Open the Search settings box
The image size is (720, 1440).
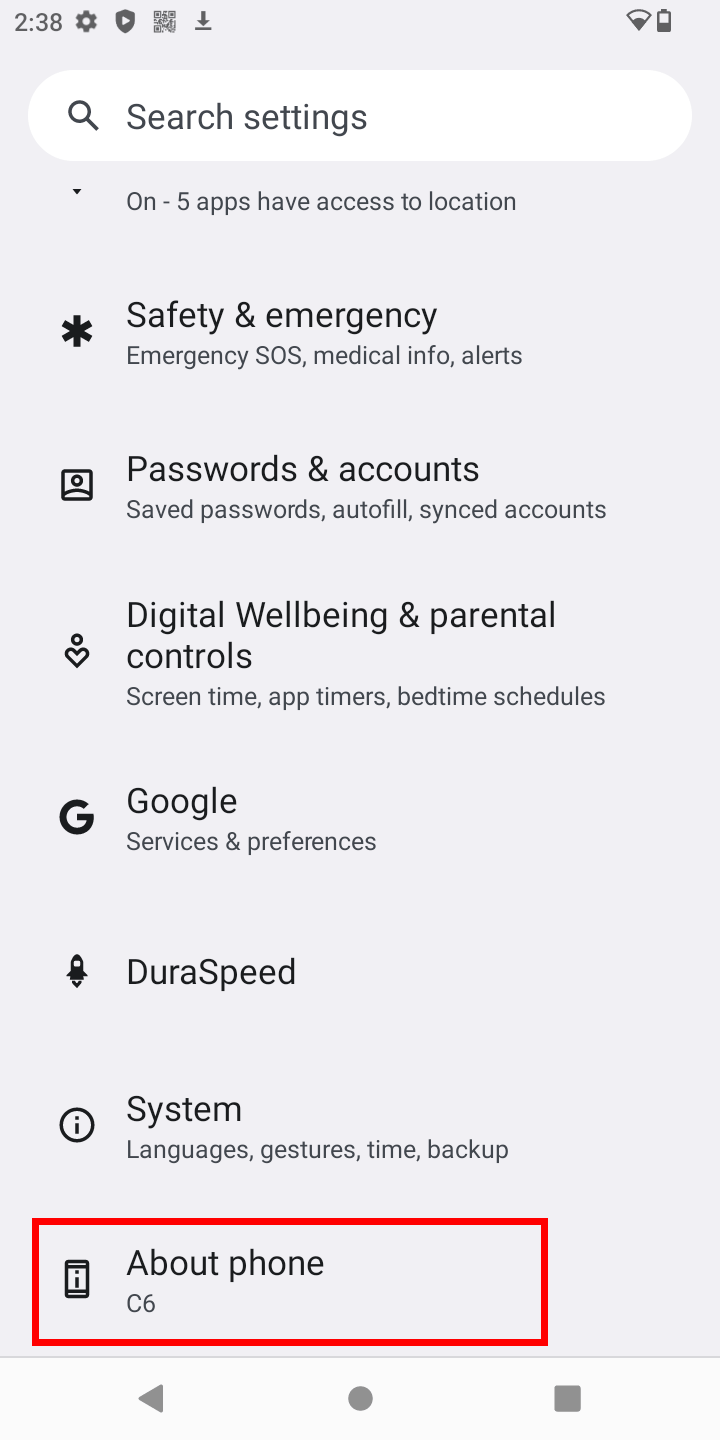click(360, 116)
